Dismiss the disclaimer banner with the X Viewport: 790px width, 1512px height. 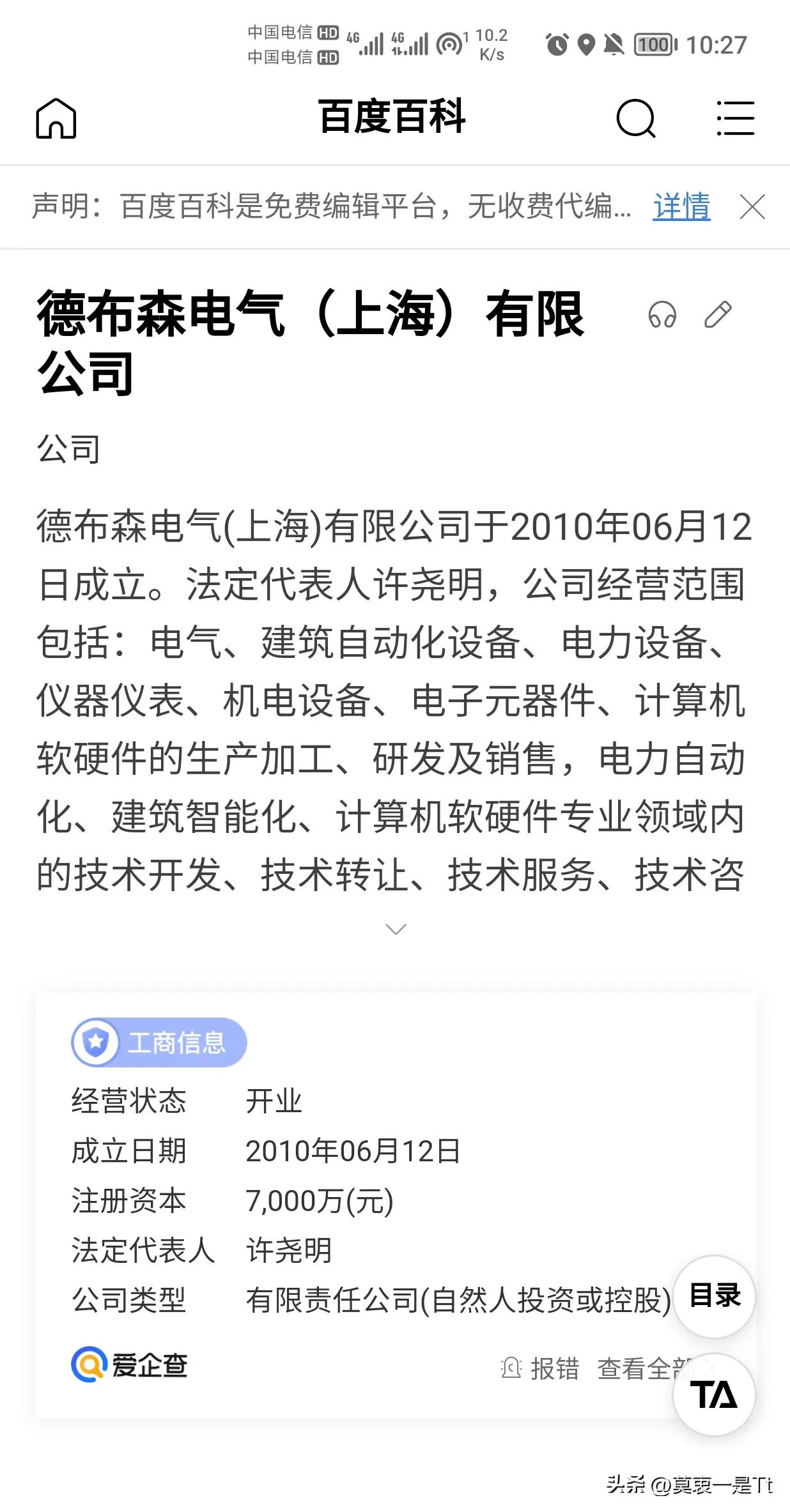point(753,207)
